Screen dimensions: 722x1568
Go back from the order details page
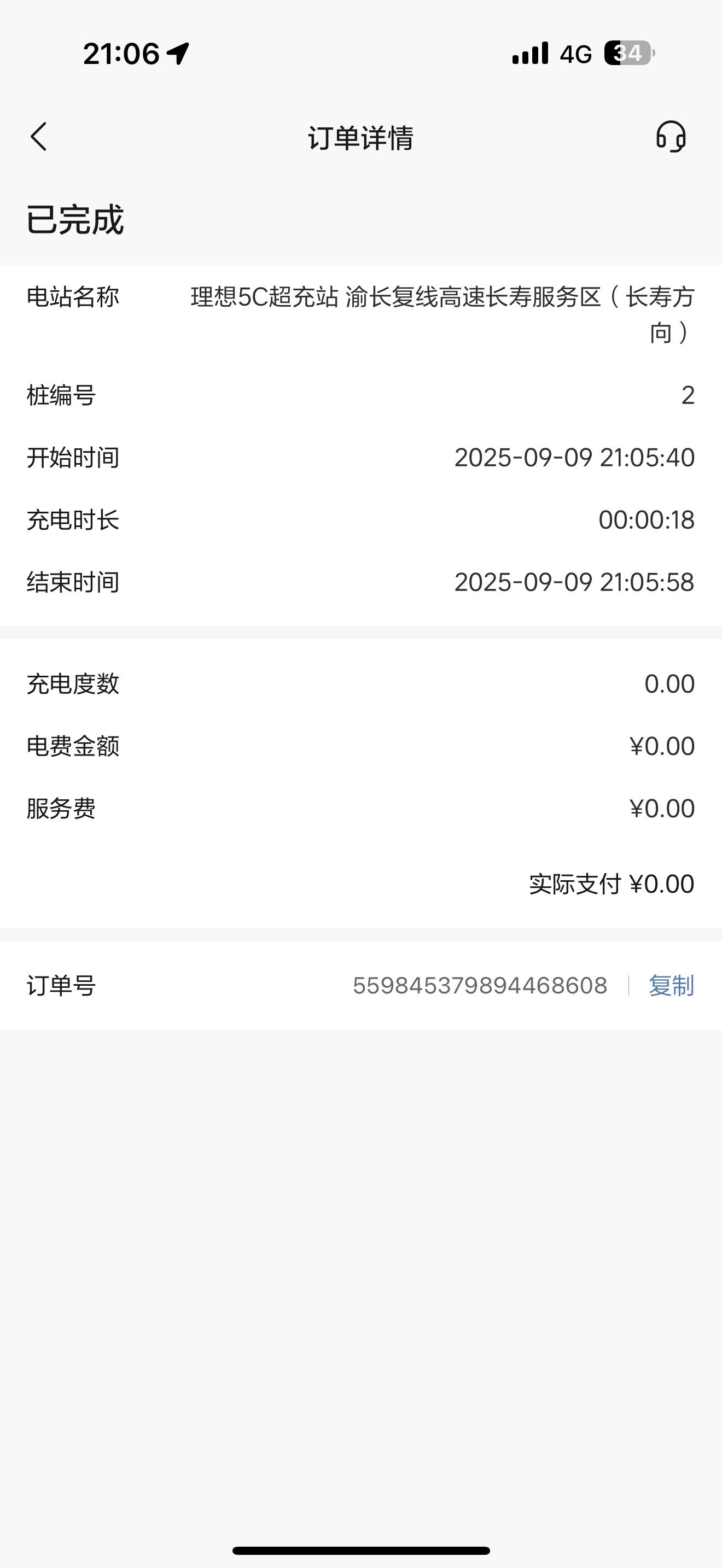pyautogui.click(x=39, y=136)
